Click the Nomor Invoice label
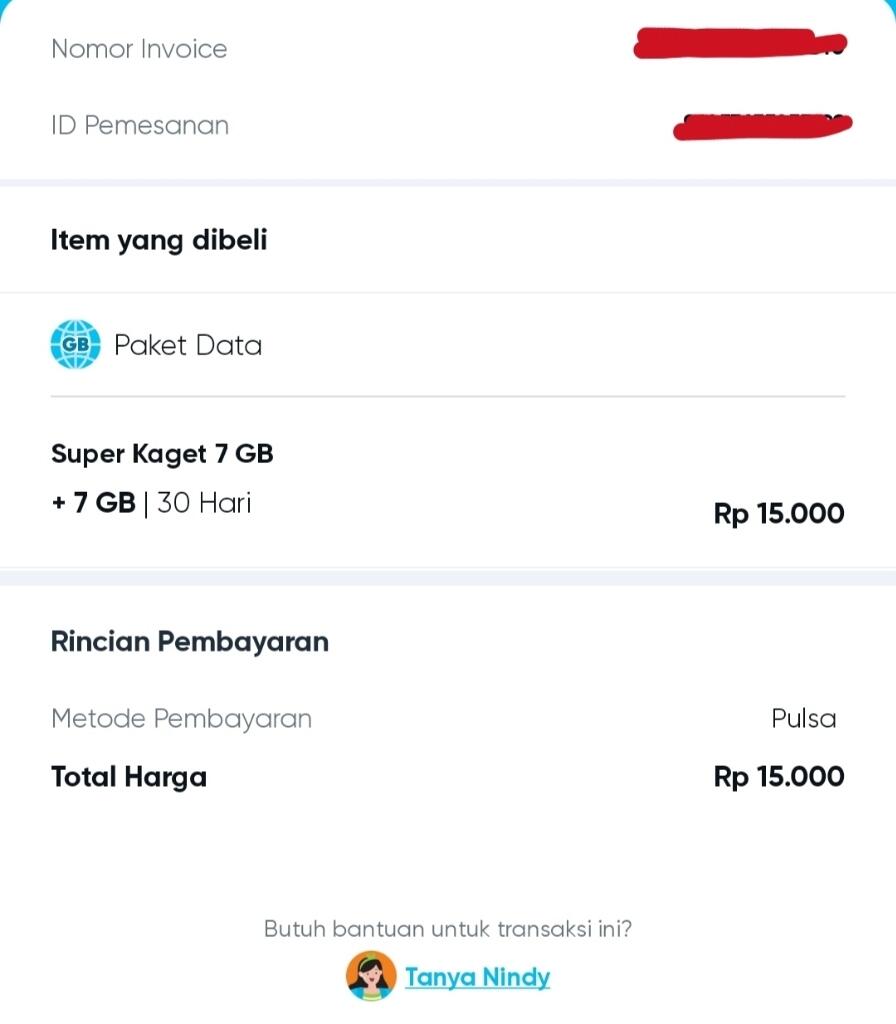896x1024 pixels. 139,48
